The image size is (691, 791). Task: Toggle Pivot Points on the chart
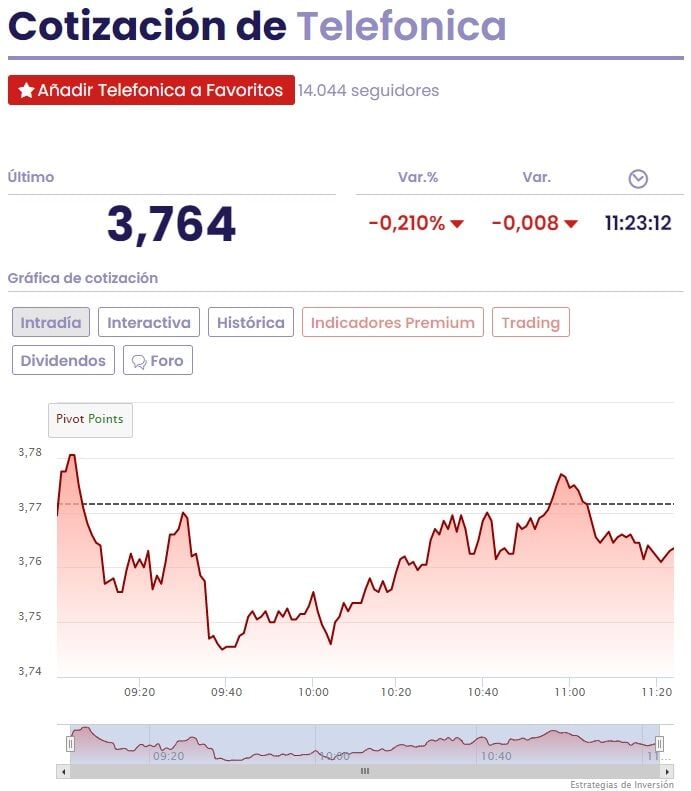(90, 419)
